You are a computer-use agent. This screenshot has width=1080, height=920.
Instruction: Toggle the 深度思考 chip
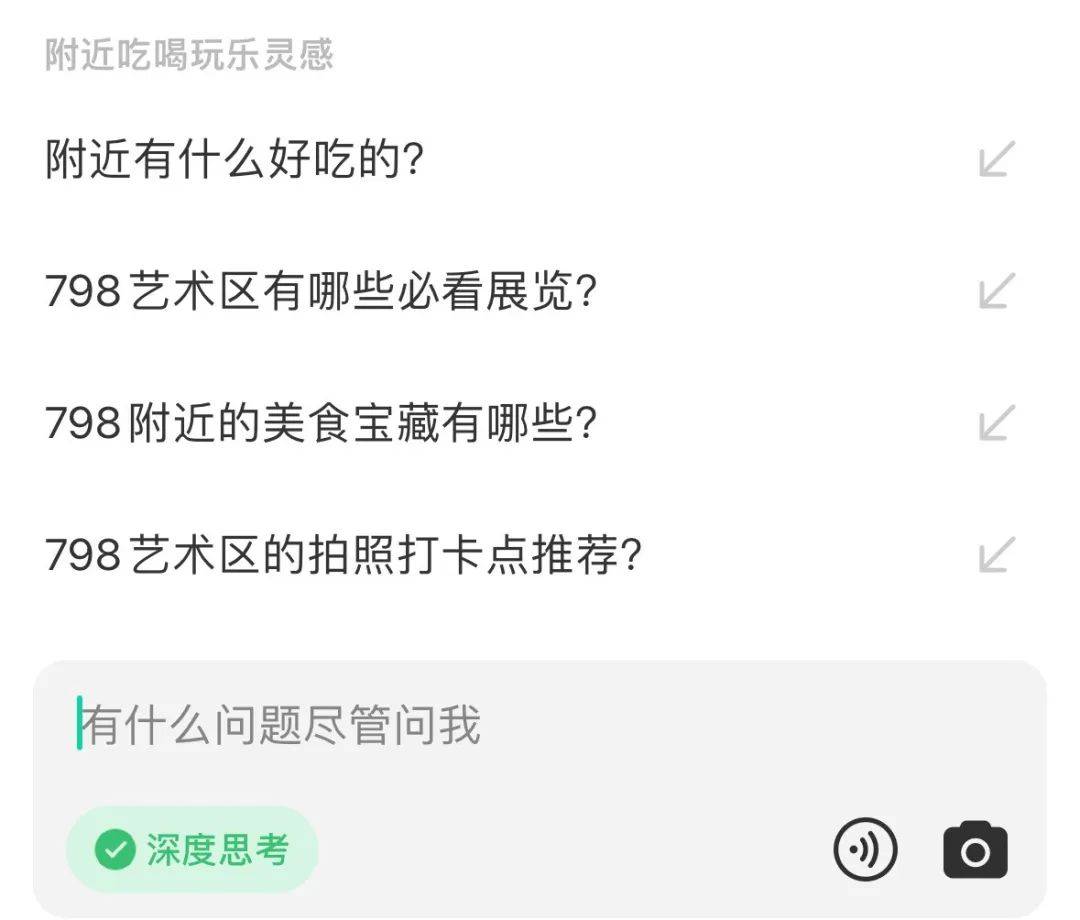[192, 850]
